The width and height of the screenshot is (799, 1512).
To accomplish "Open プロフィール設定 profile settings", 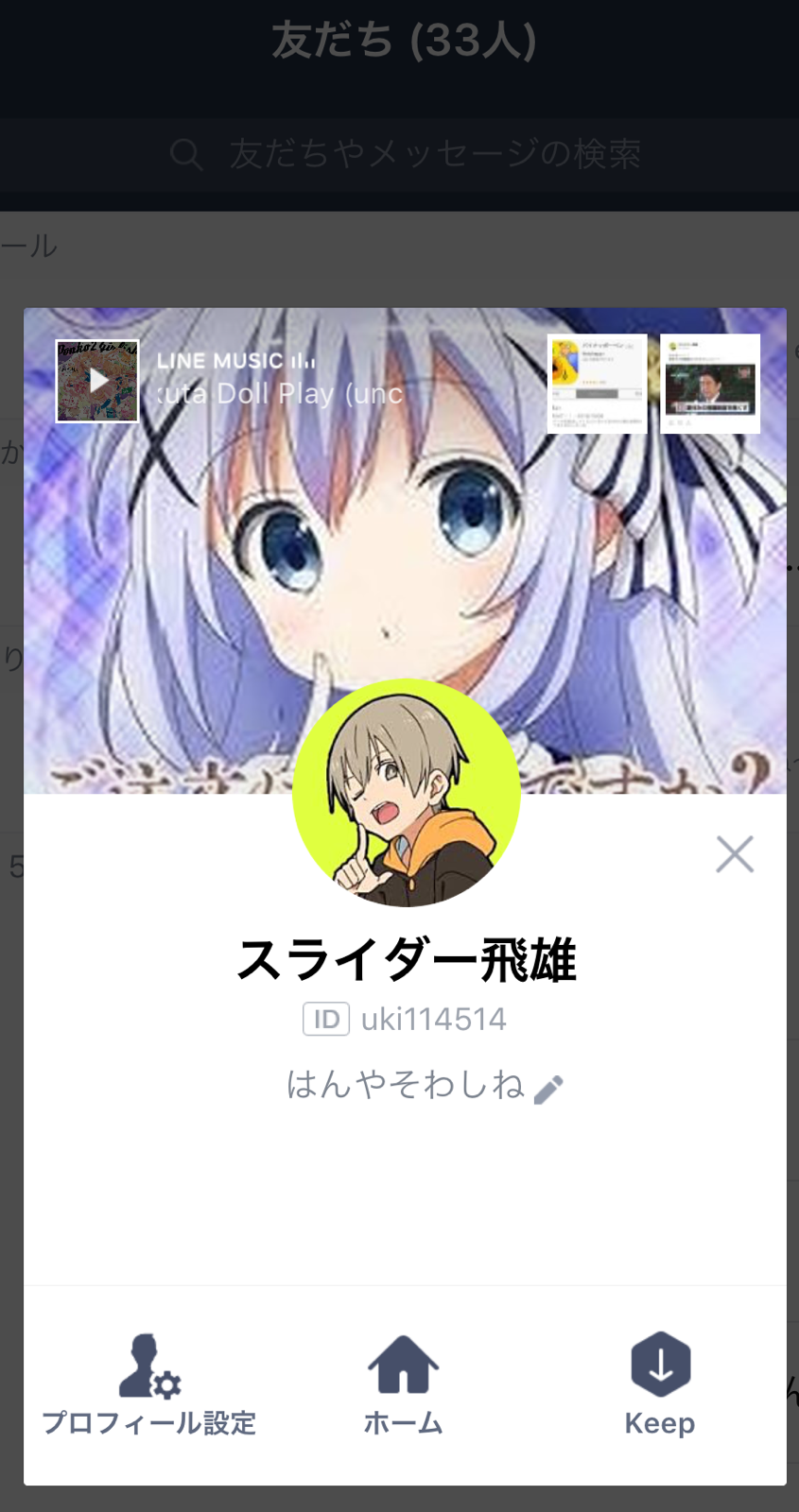I will 148,1384.
